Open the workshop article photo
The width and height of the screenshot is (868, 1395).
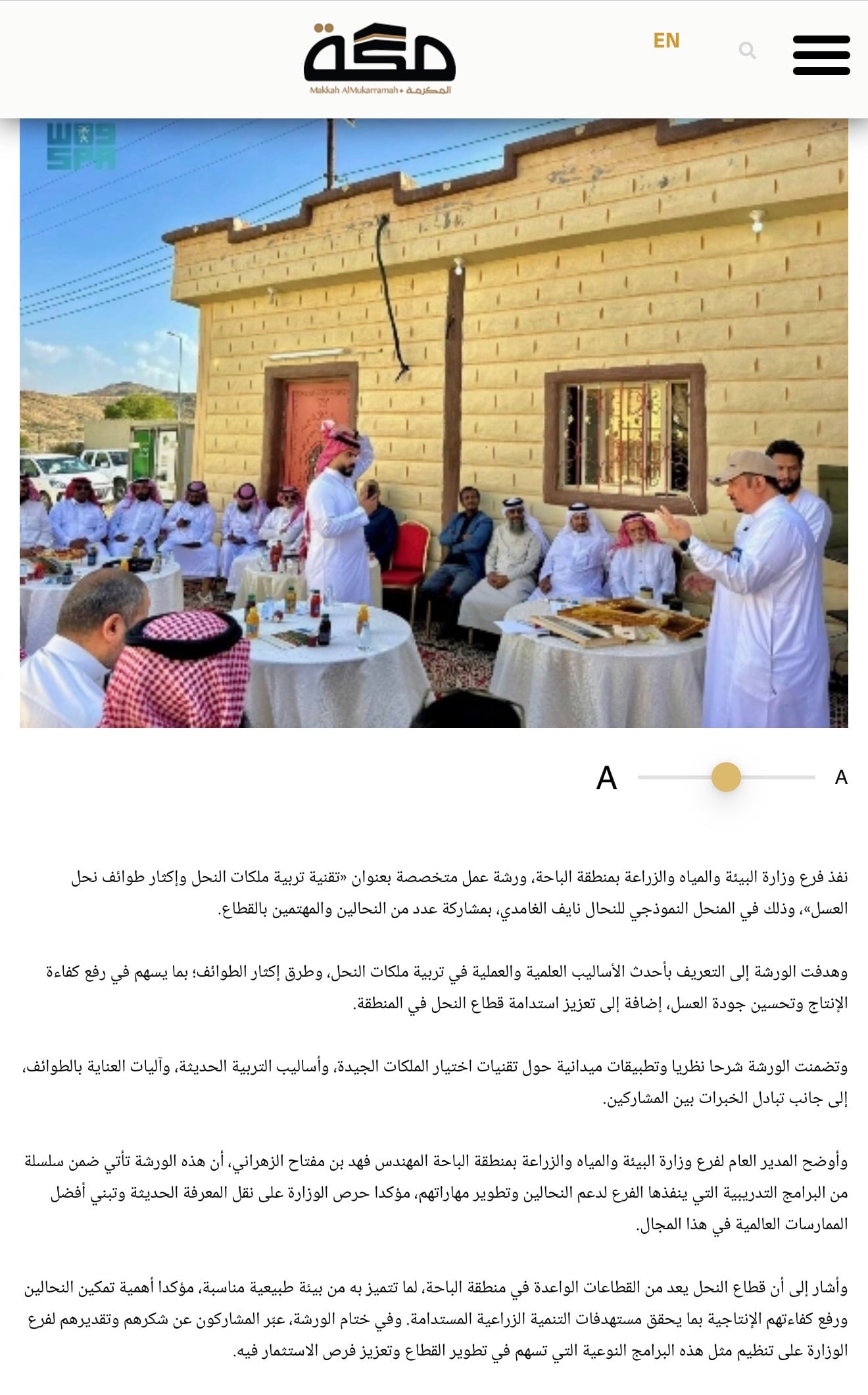(x=434, y=423)
